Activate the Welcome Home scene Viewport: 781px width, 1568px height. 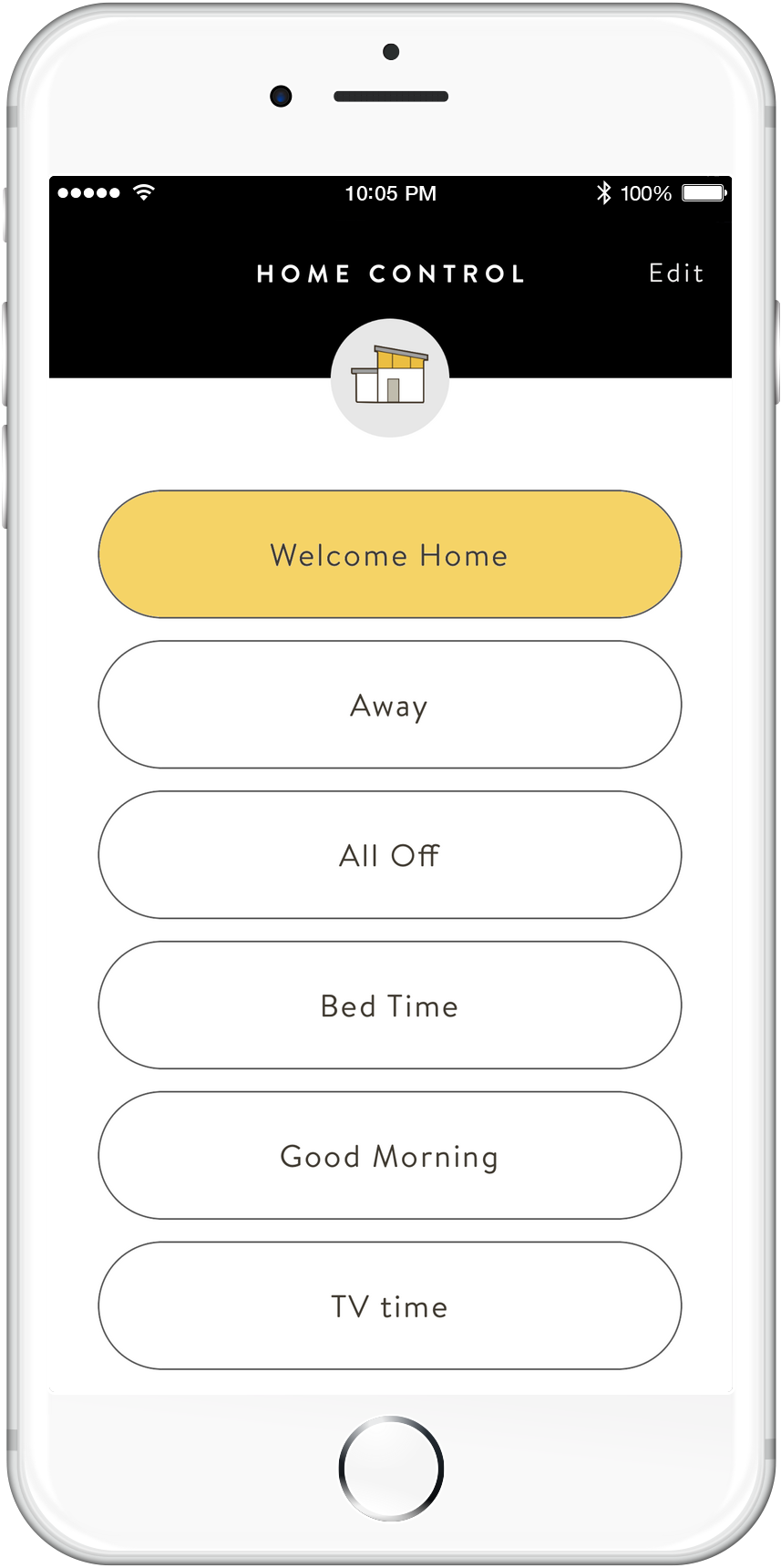pyautogui.click(x=390, y=554)
